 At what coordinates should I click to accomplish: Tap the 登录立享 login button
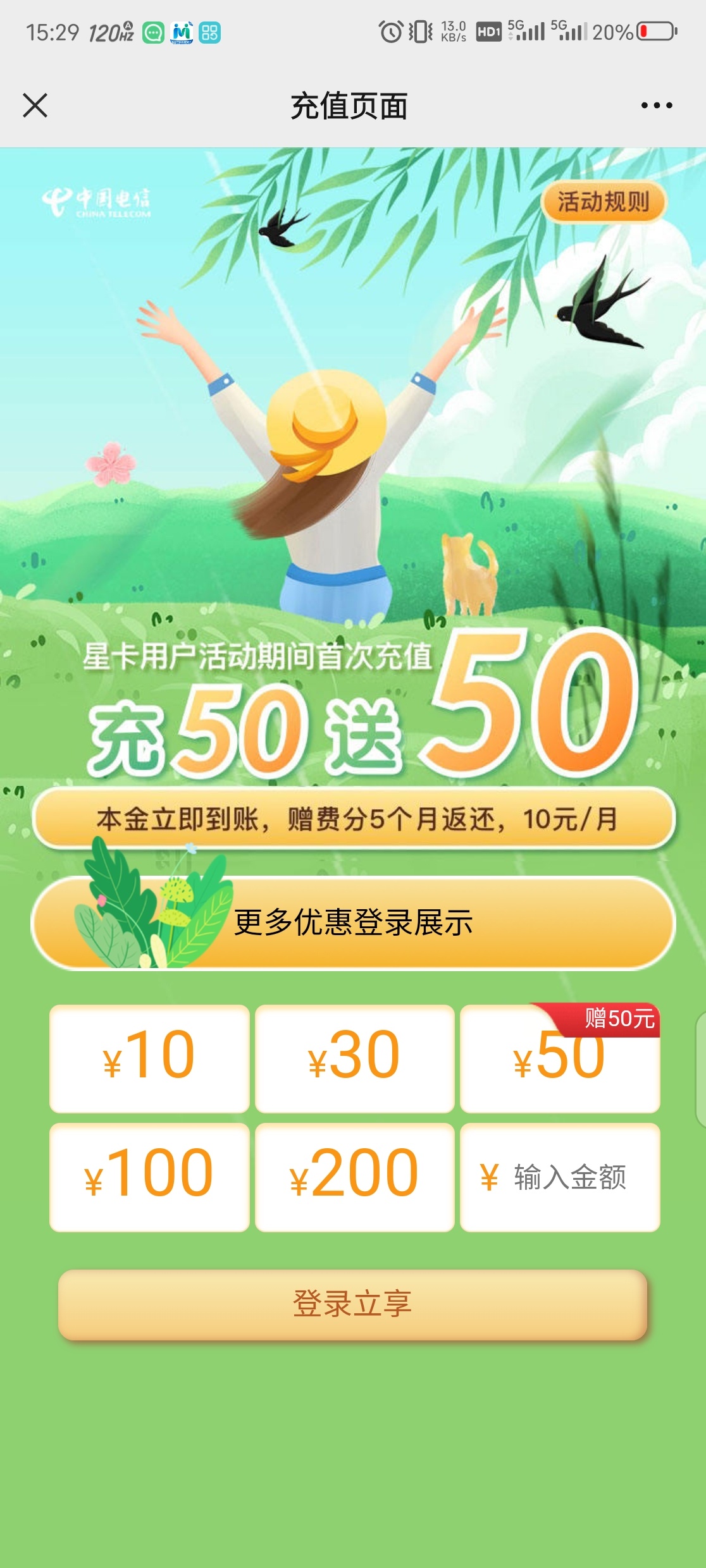tap(352, 1304)
